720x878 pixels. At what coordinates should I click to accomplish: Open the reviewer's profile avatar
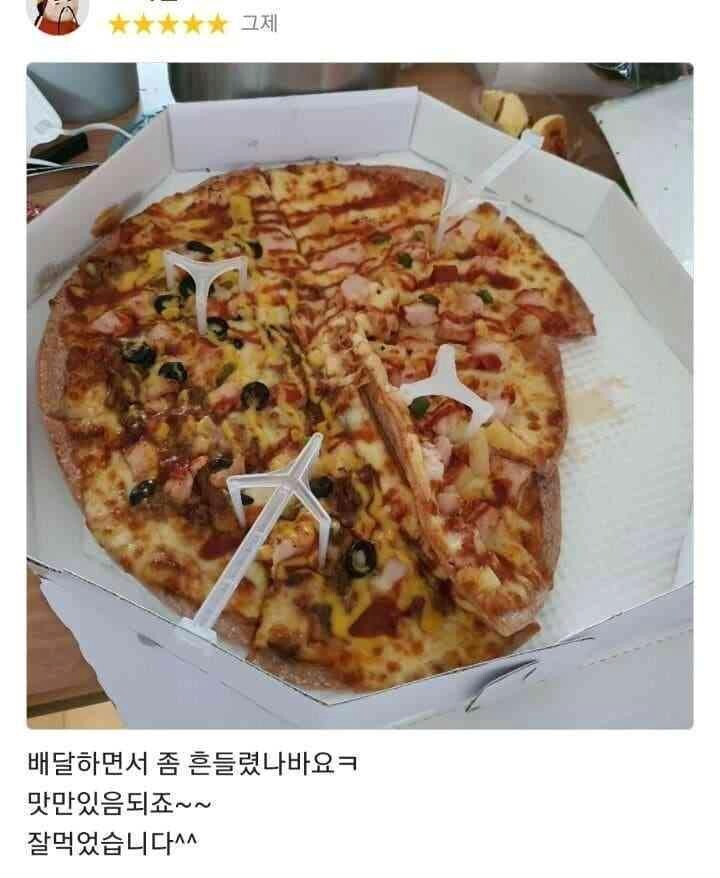[60, 13]
